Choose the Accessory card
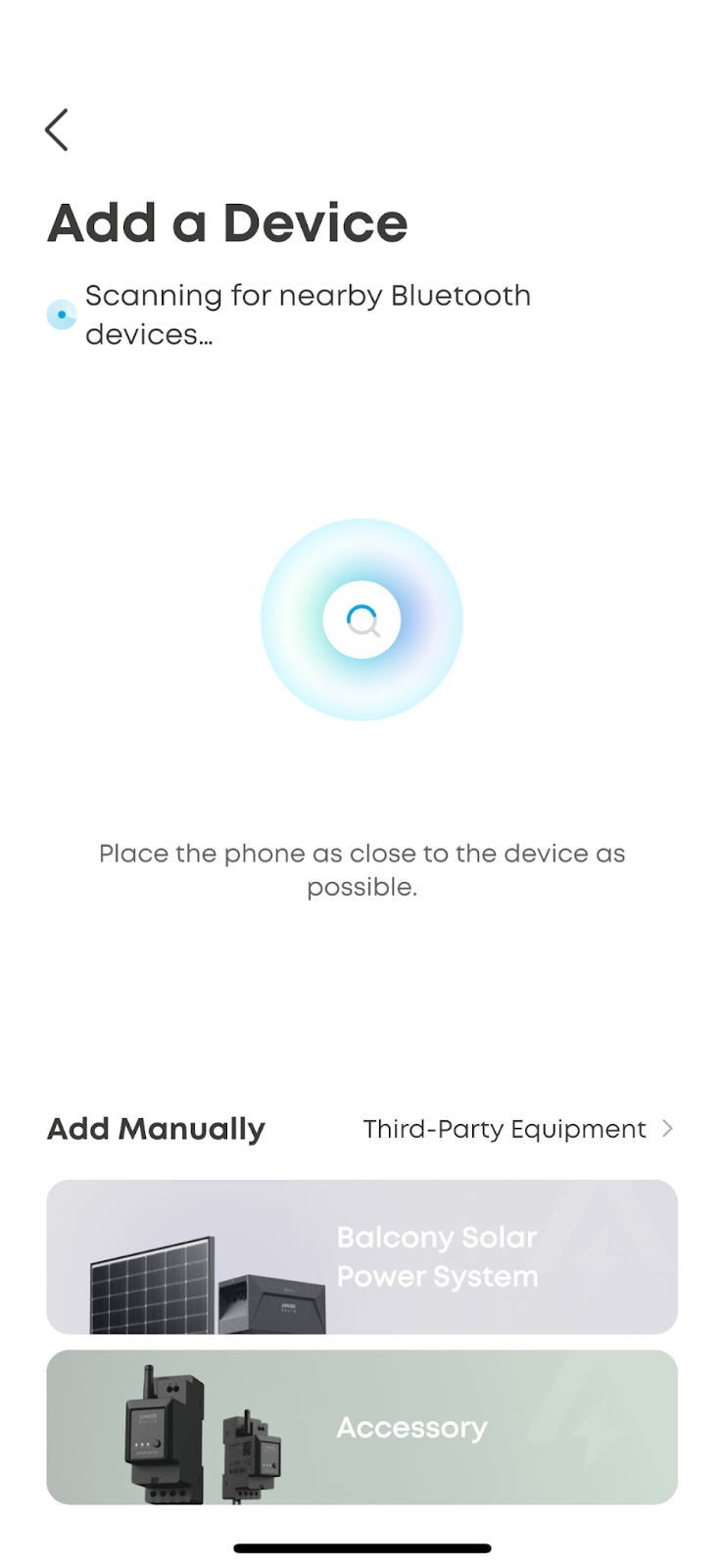 362,1427
